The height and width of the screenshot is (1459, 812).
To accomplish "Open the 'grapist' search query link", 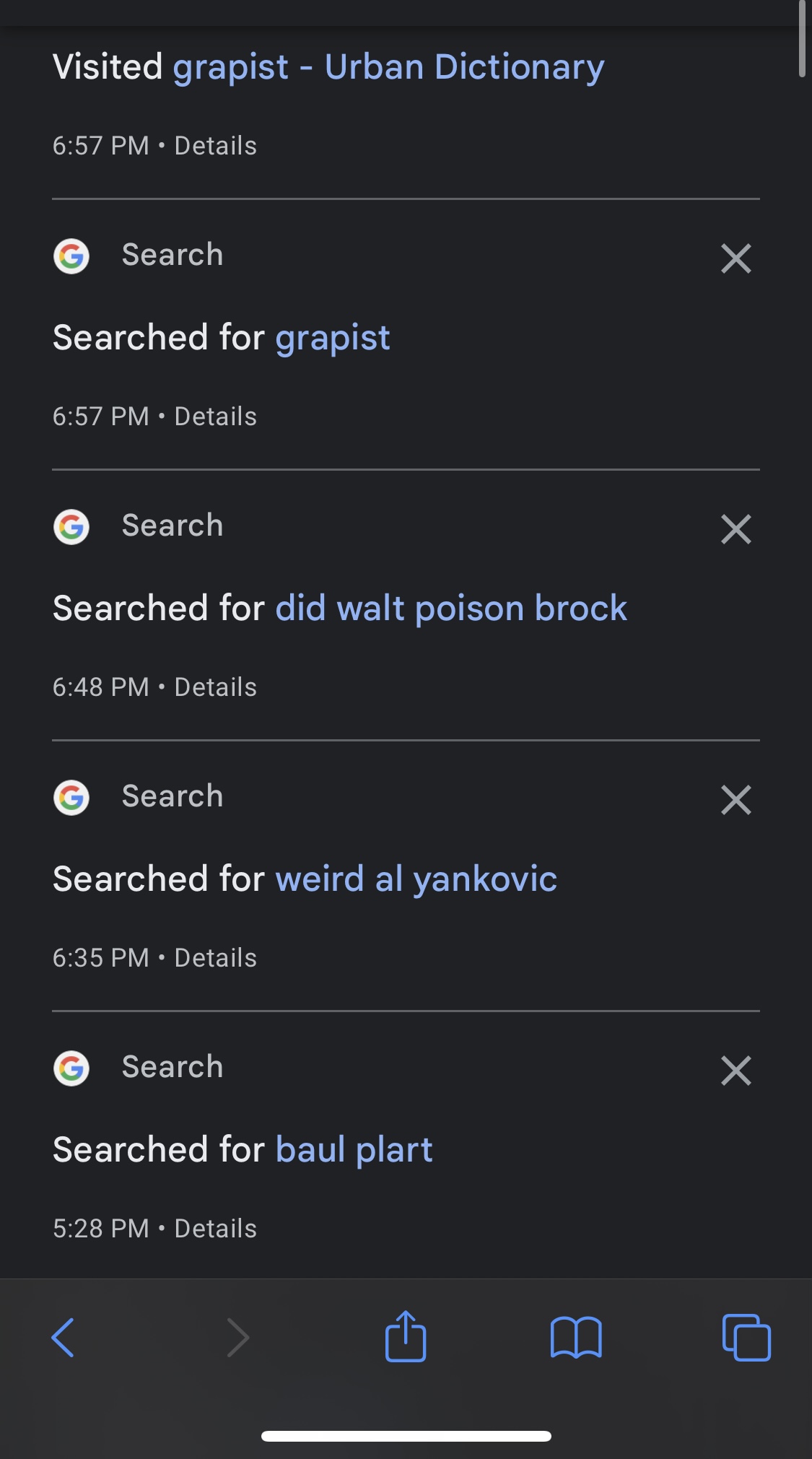I will click(333, 338).
